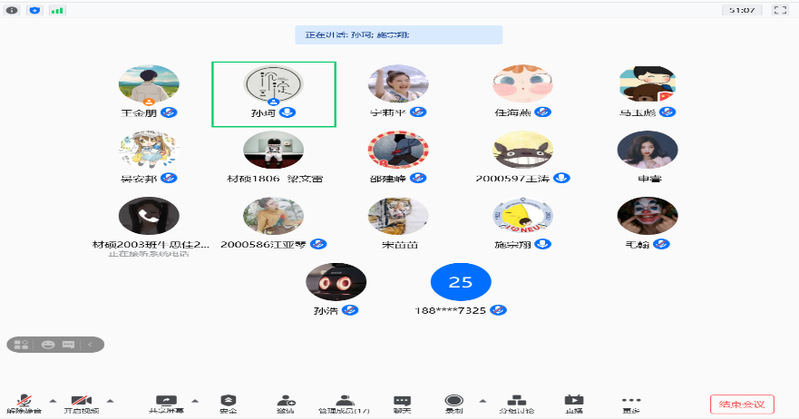Tap 结束会议 to end the meeting
This screenshot has height=419, width=799.
(742, 404)
